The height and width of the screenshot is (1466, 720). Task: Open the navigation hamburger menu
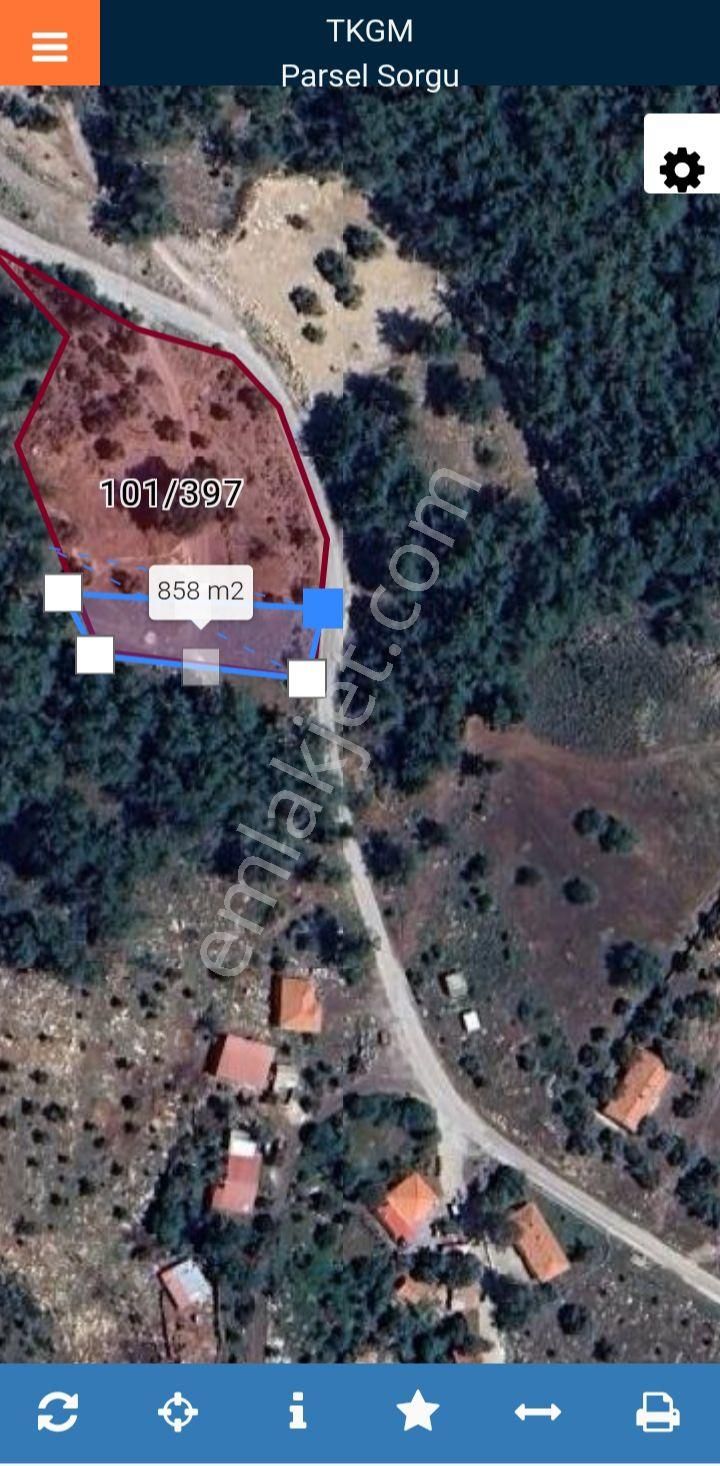click(x=50, y=44)
